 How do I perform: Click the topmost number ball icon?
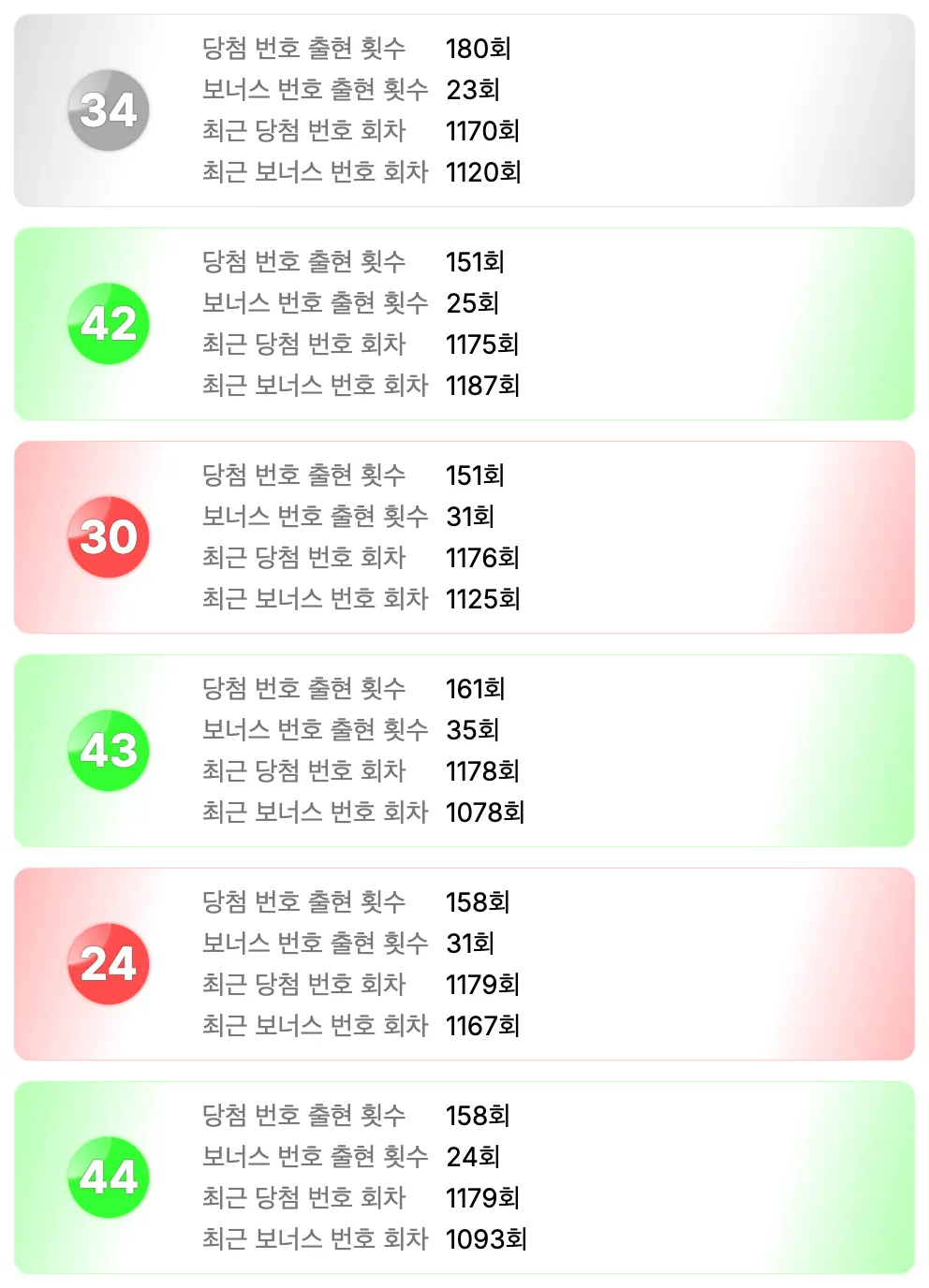pos(107,110)
